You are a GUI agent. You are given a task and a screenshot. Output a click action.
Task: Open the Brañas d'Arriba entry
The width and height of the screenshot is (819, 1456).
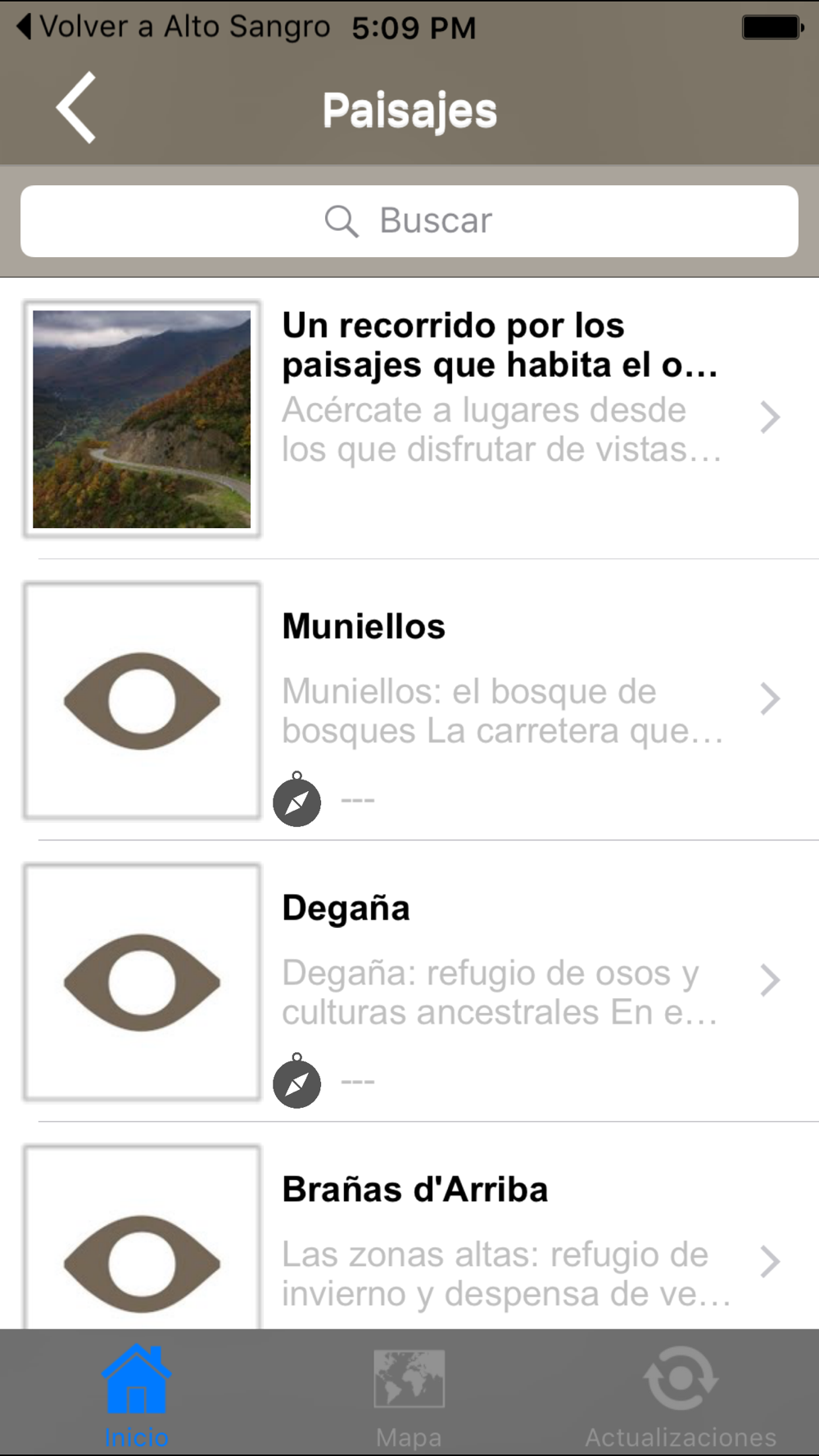coord(409,1226)
